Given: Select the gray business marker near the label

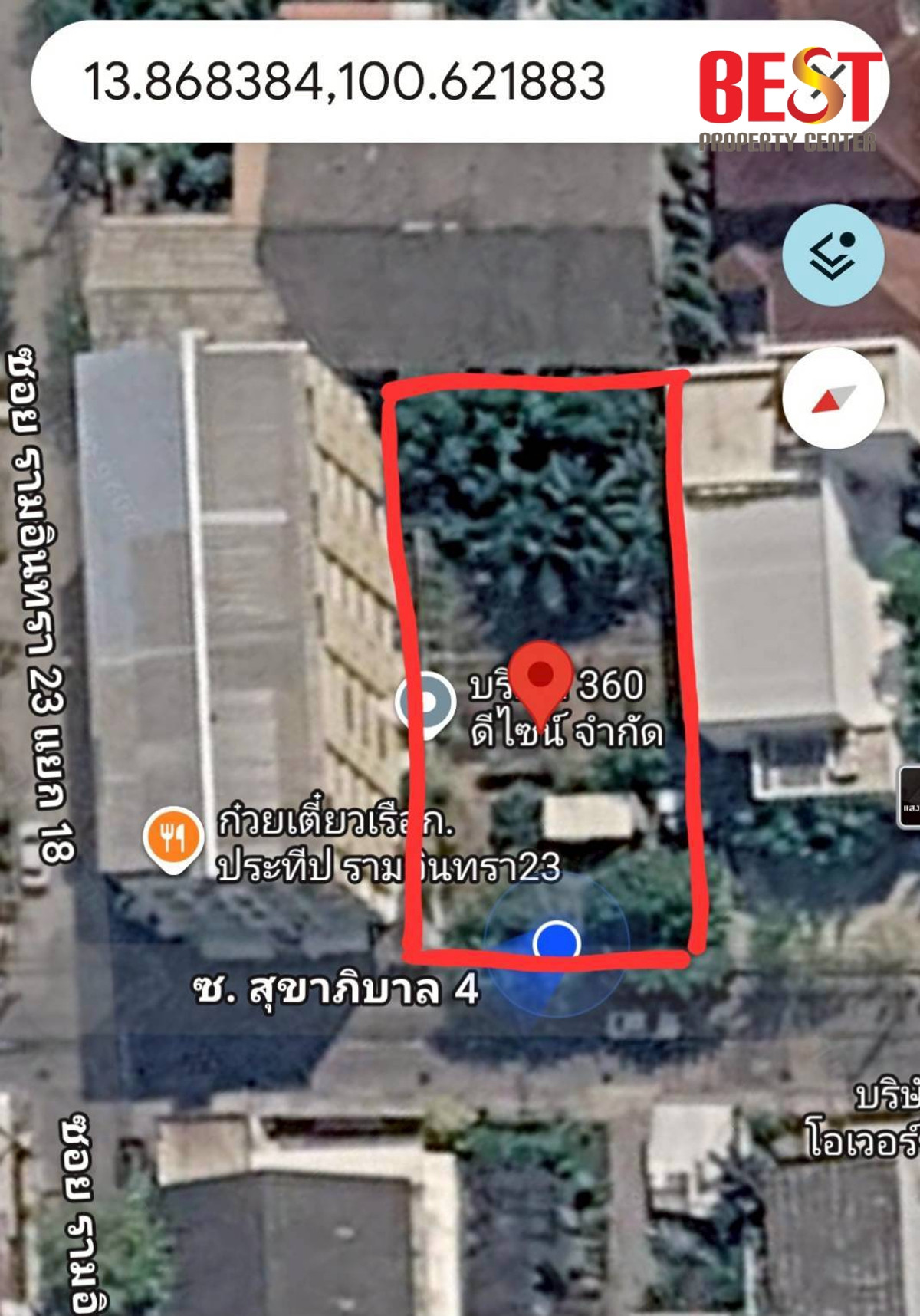Looking at the screenshot, I should tap(427, 700).
